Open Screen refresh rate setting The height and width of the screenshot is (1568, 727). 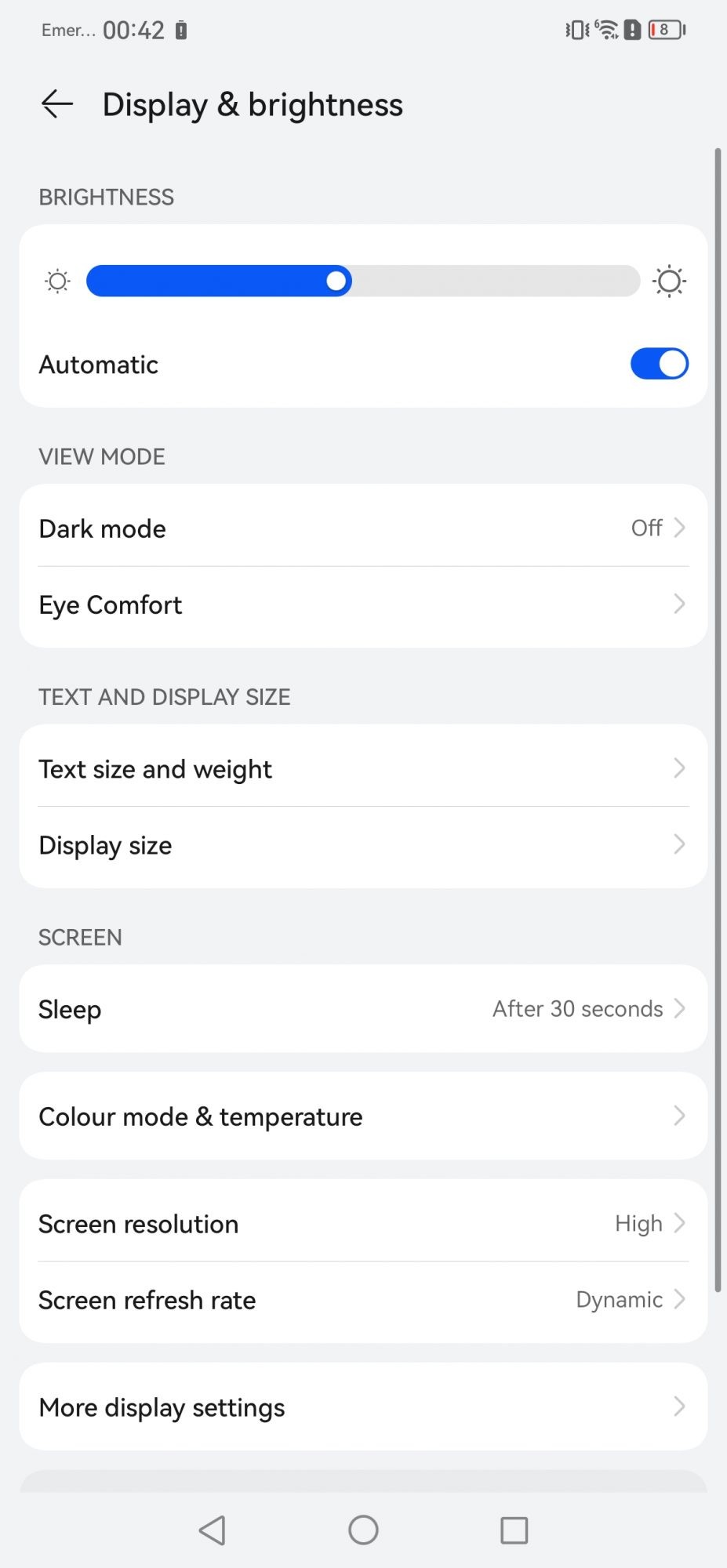tap(362, 1300)
